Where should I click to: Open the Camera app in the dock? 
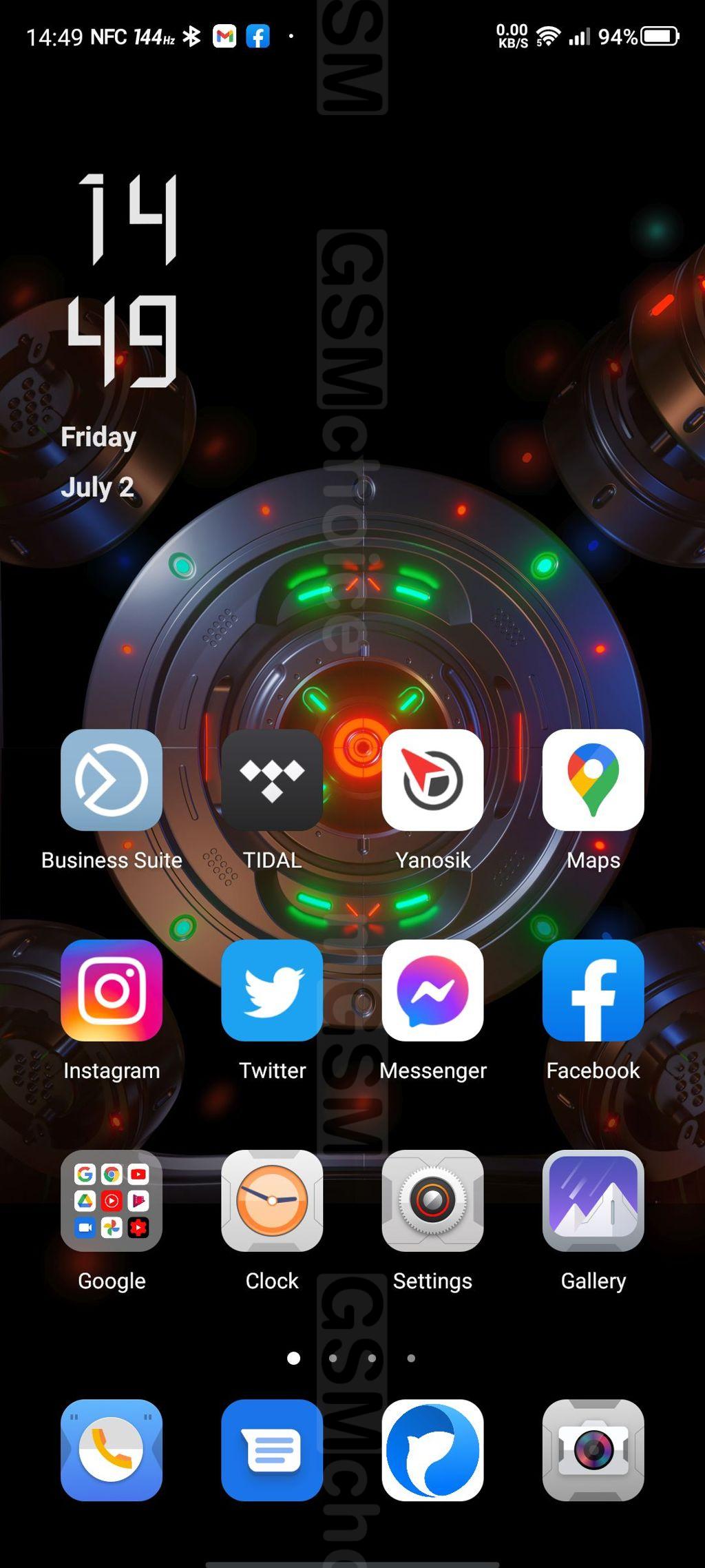point(593,1450)
